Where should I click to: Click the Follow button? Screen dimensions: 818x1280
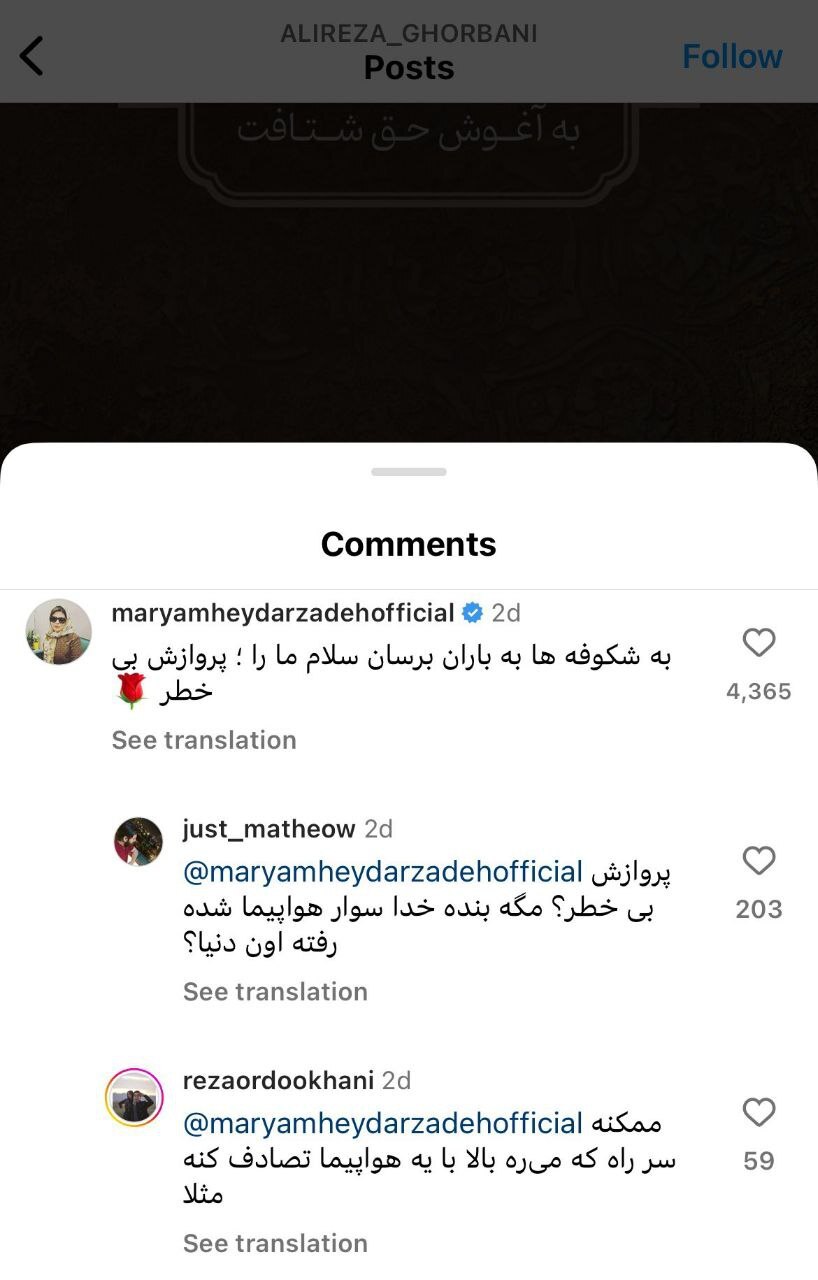tap(733, 56)
